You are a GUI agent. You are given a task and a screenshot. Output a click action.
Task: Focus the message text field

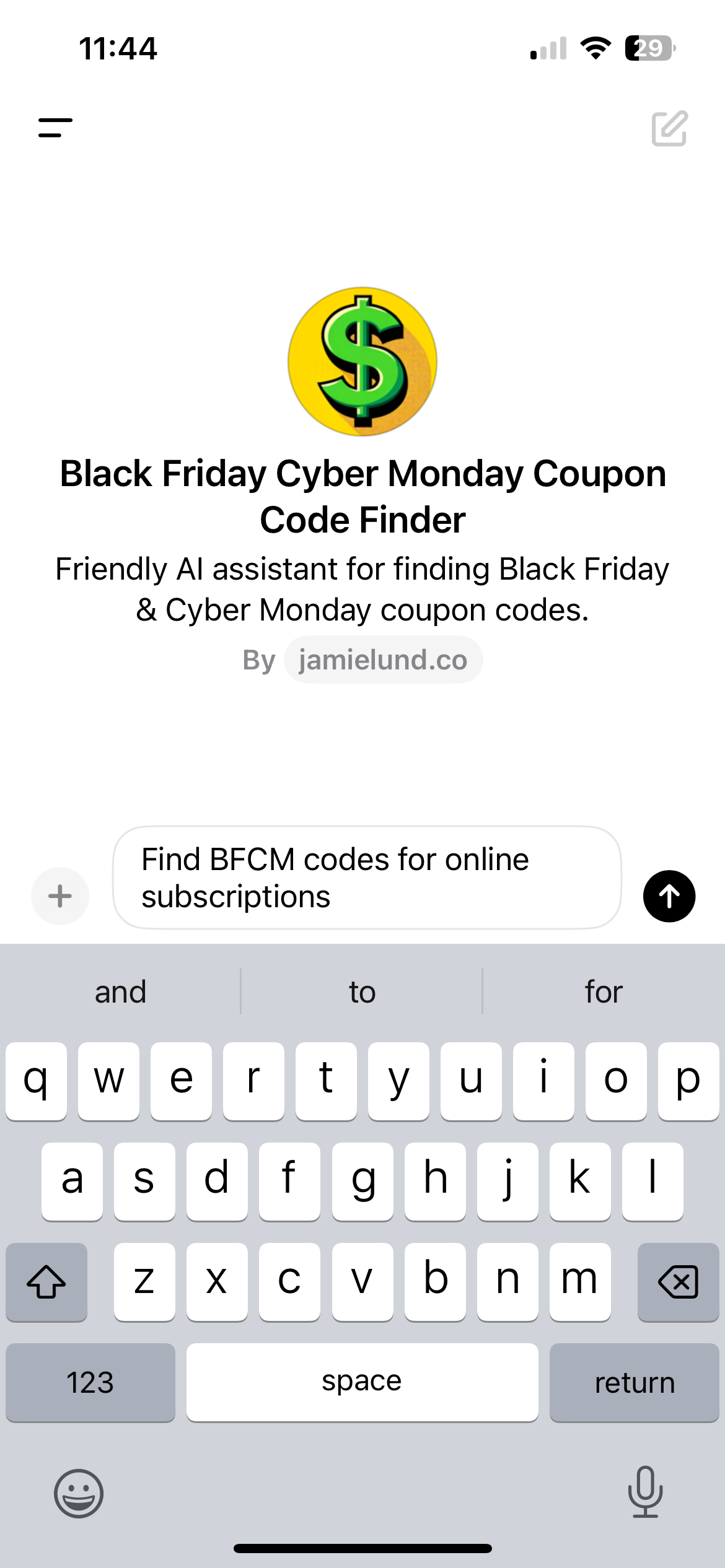click(x=367, y=878)
